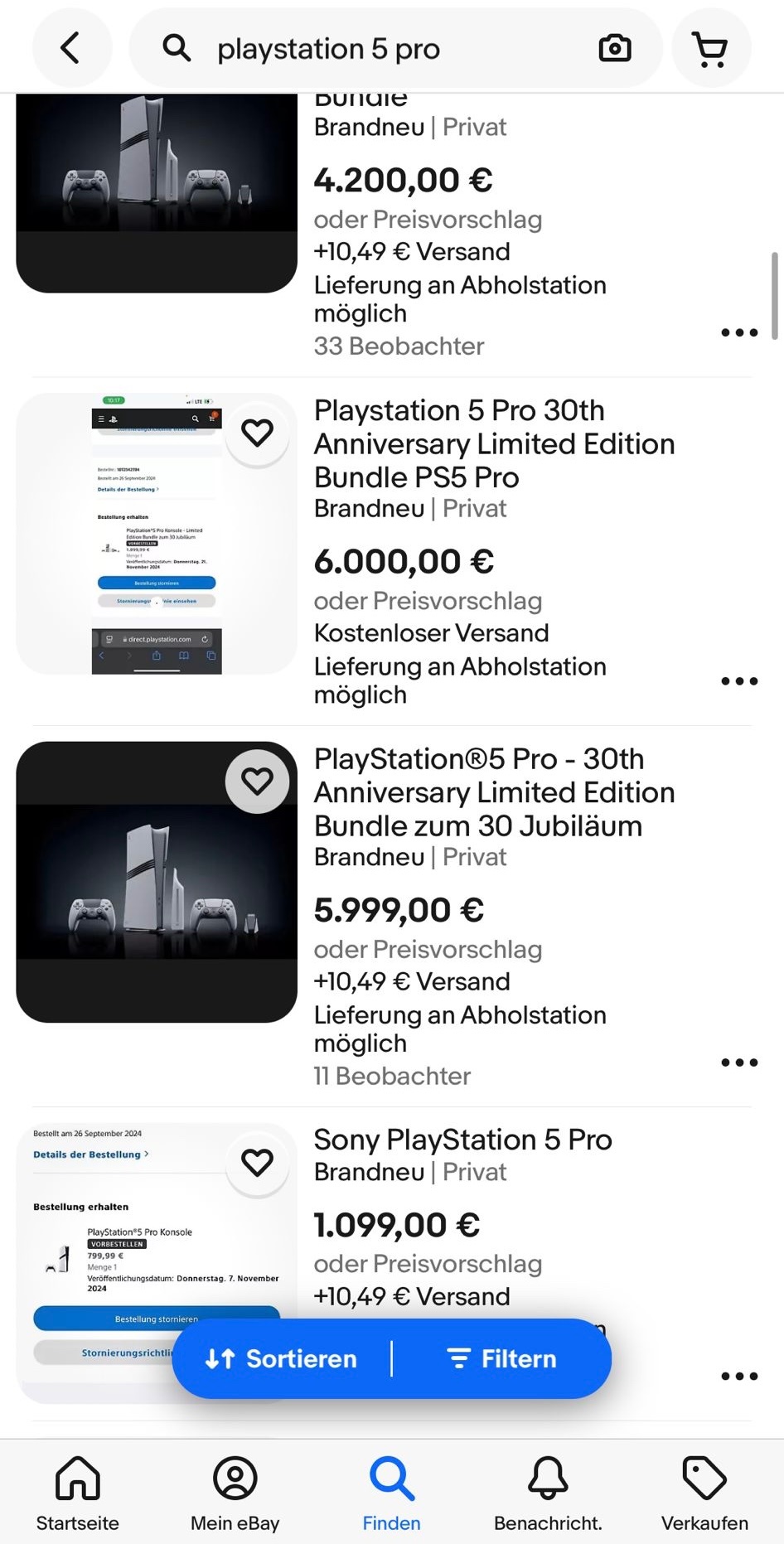This screenshot has width=784, height=1544.
Task: Open Sortieren sorting options
Action: (282, 1359)
